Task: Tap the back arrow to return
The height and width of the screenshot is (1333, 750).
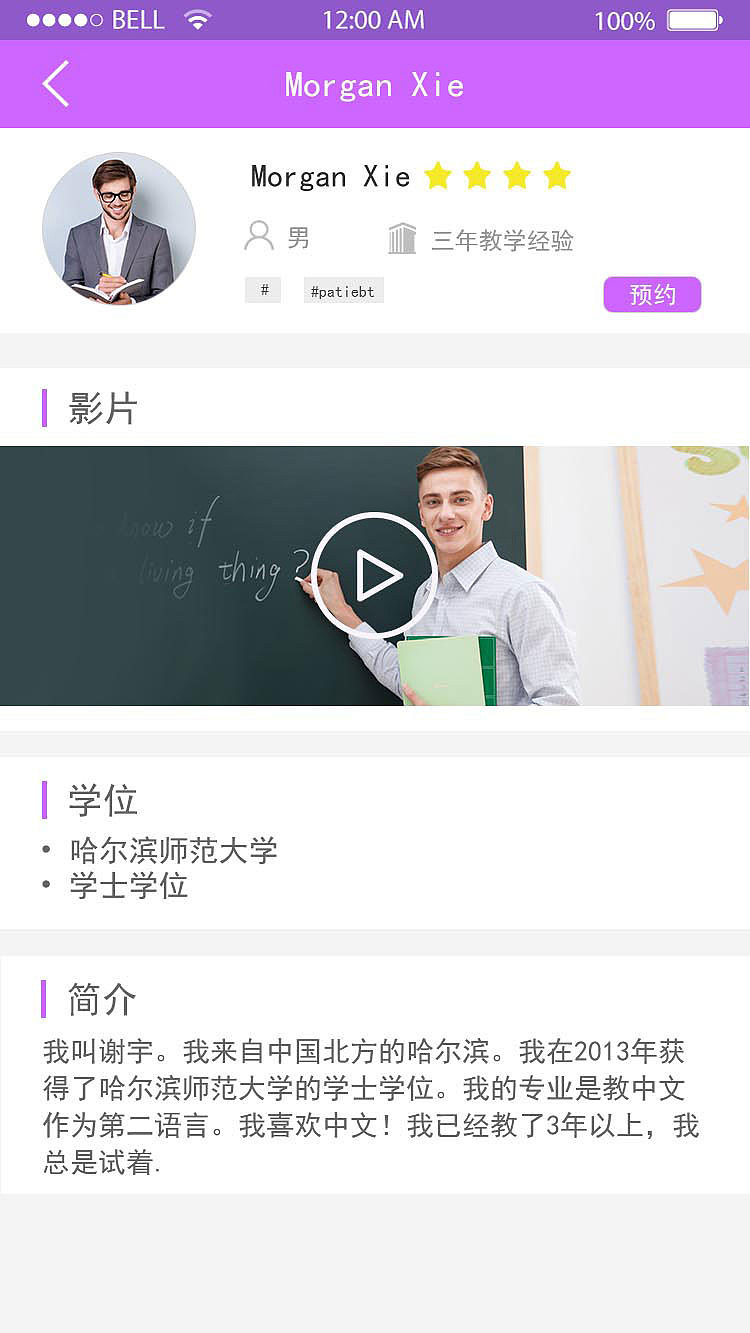Action: coord(55,84)
